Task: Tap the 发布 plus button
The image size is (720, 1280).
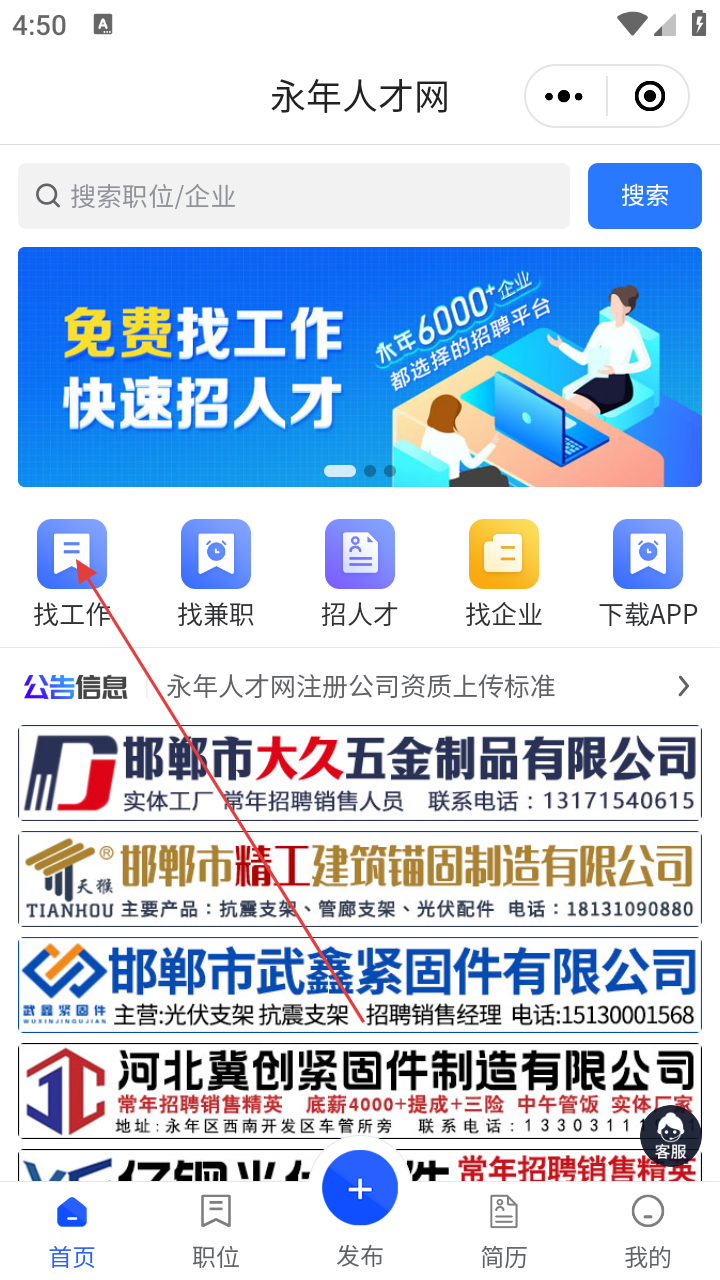Action: pyautogui.click(x=360, y=1190)
